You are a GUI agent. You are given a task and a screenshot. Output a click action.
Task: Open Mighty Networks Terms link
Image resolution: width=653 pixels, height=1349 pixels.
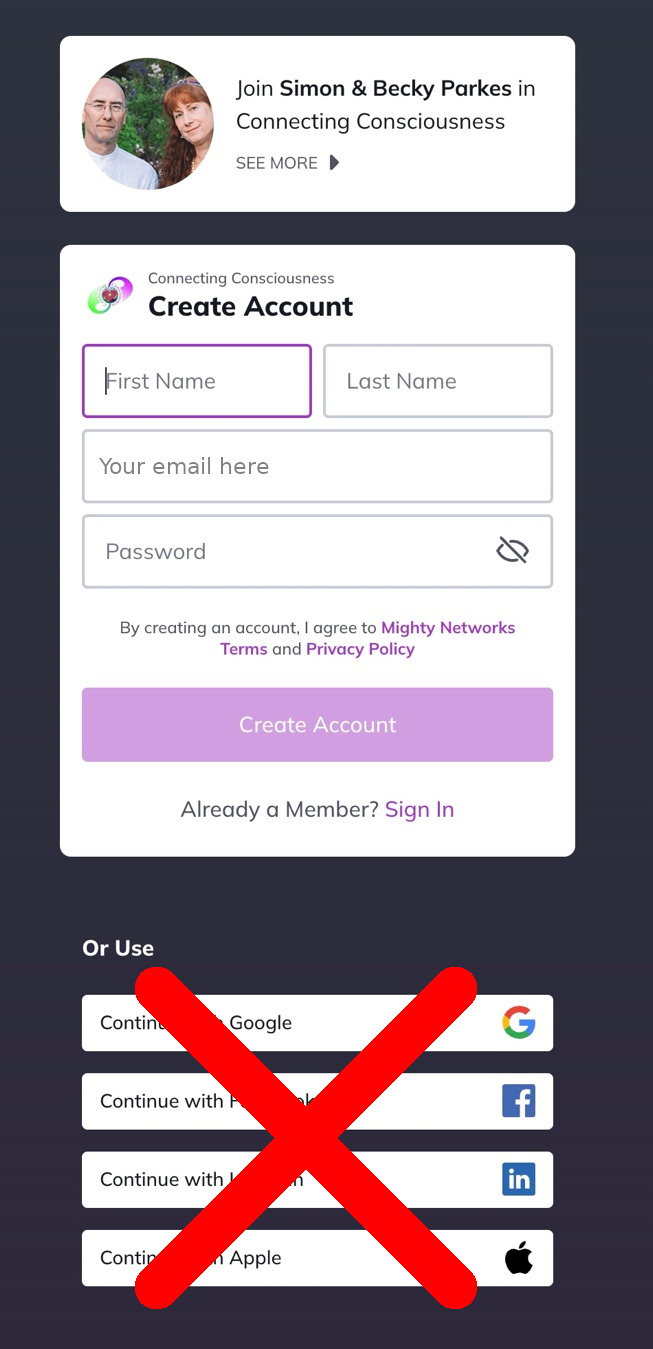click(x=368, y=638)
